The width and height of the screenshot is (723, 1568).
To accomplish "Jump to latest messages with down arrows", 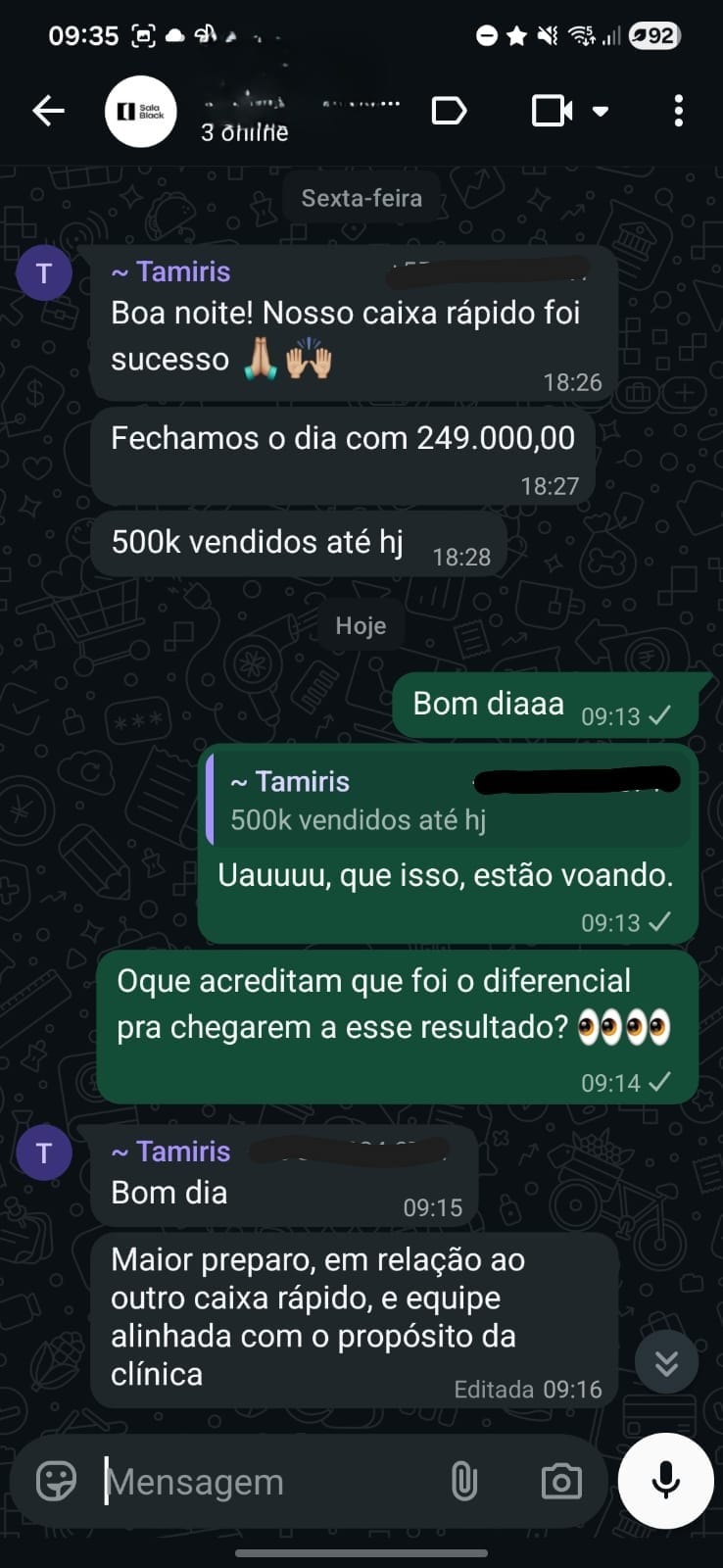I will [666, 1362].
